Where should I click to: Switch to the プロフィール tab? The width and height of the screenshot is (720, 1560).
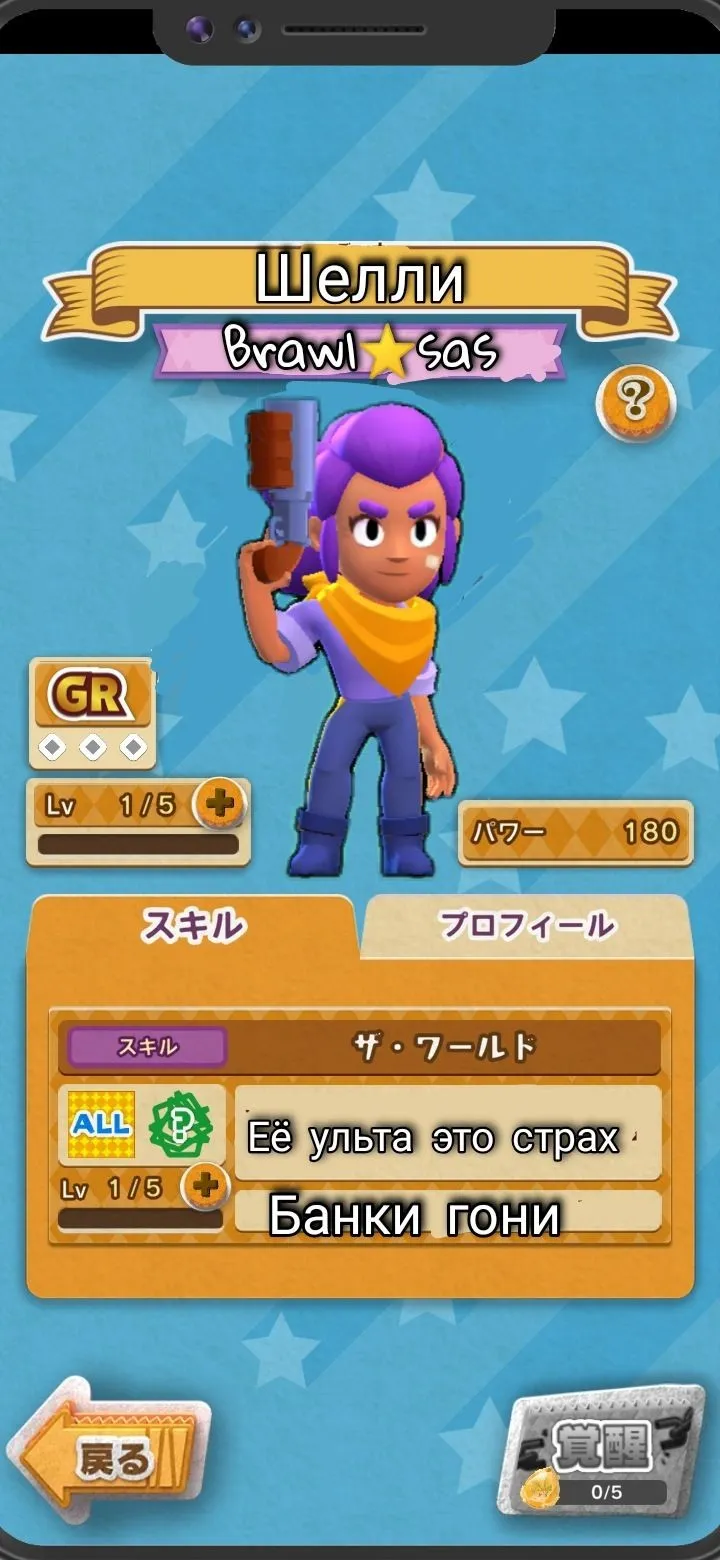click(x=527, y=925)
